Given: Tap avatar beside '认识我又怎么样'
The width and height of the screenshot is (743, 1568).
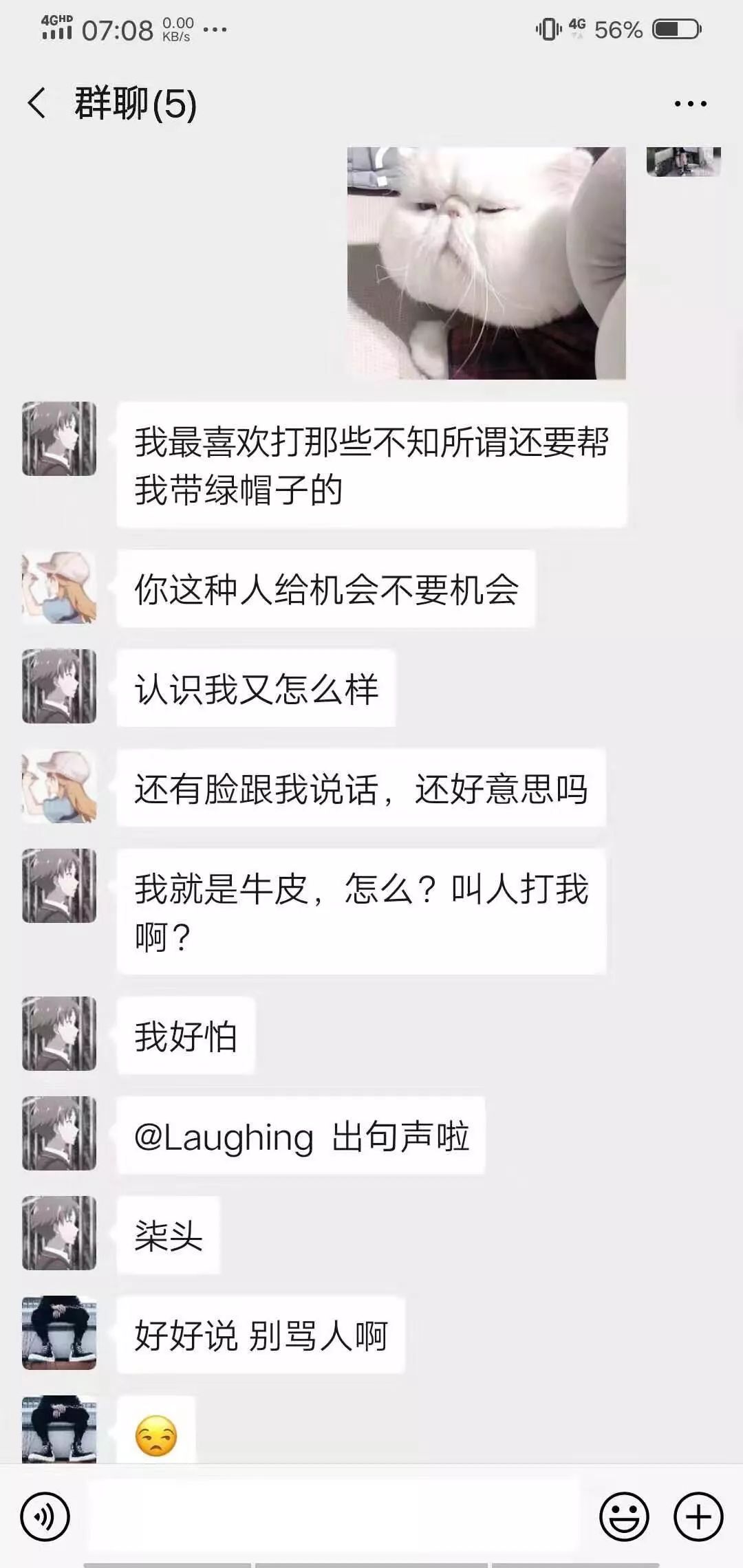Looking at the screenshot, I should pyautogui.click(x=59, y=686).
